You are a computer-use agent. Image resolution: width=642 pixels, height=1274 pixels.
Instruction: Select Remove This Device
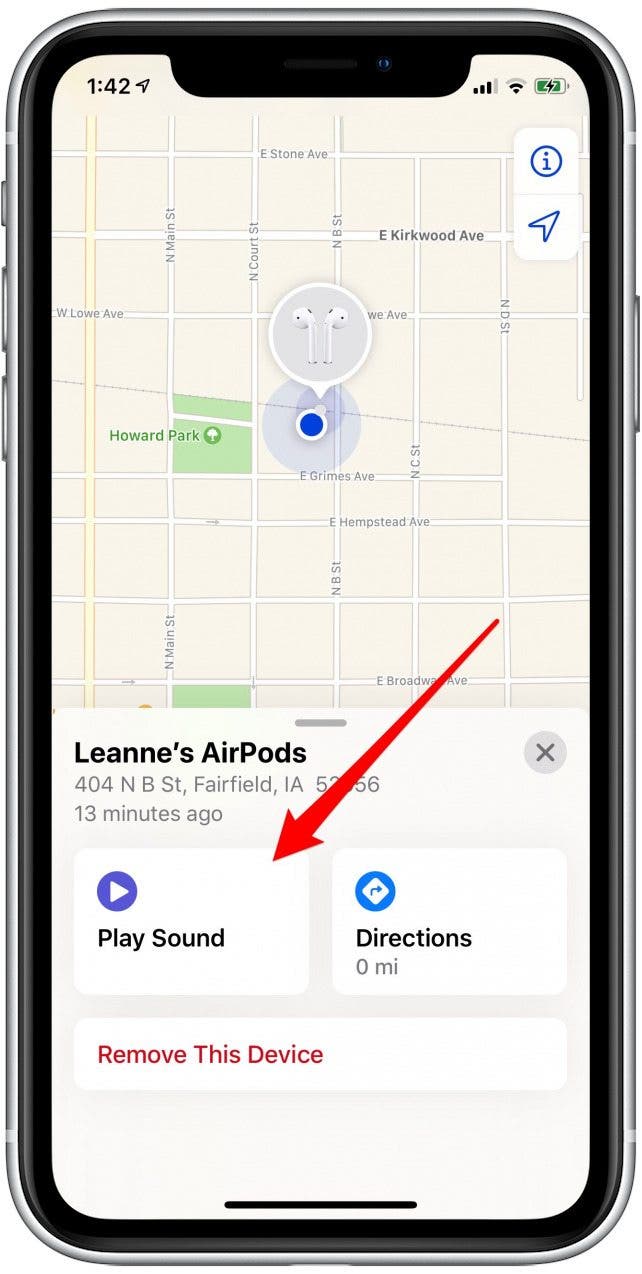tap(320, 1054)
